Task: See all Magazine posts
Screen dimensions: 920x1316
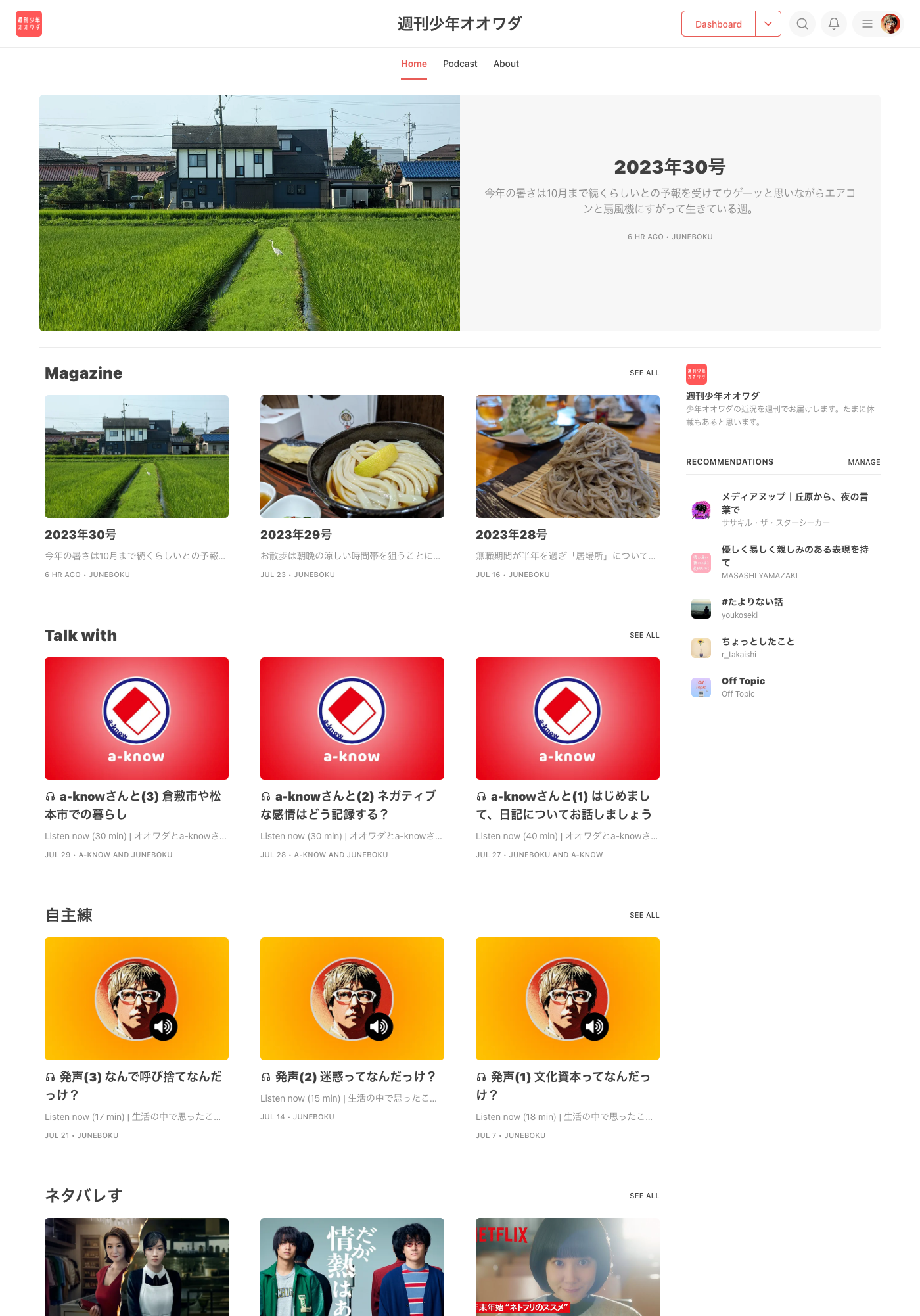Action: [644, 373]
